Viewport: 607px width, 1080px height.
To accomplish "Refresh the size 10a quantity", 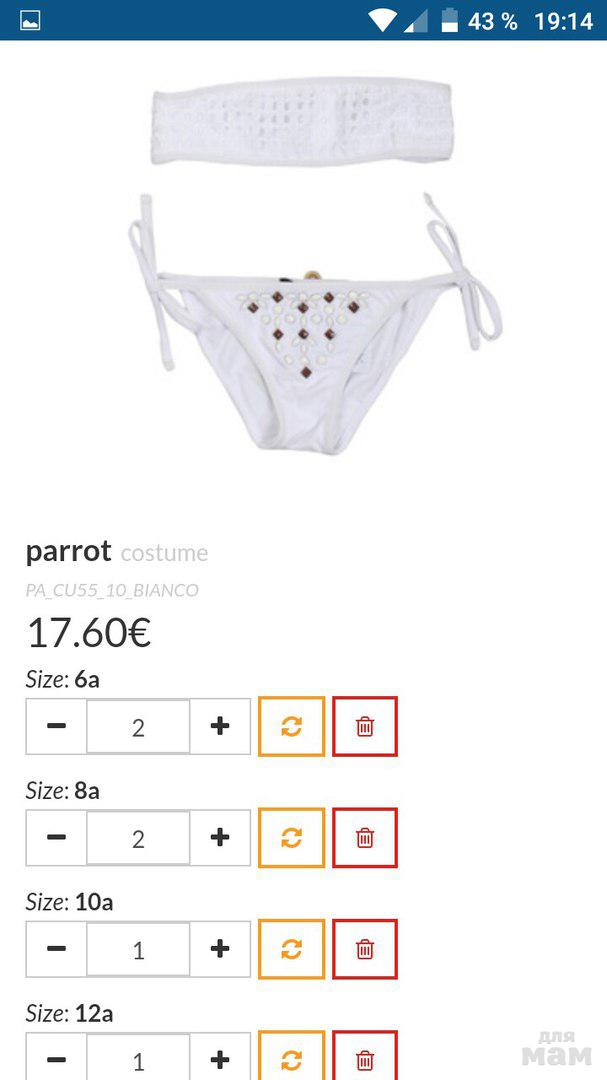I will [291, 949].
